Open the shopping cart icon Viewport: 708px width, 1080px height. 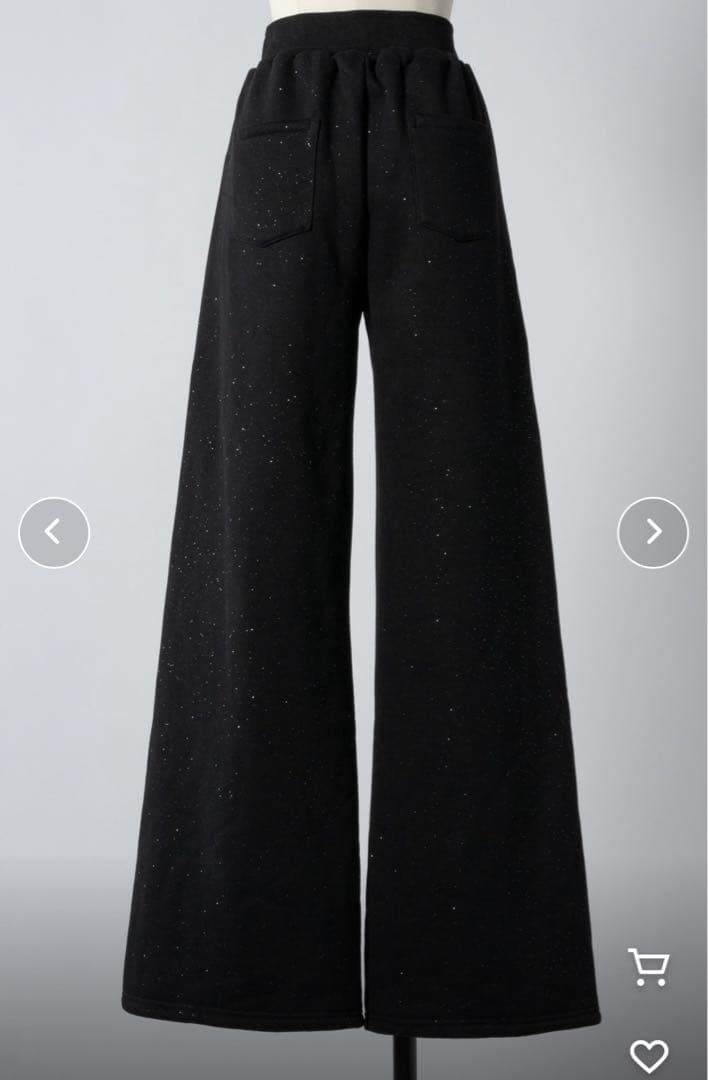(648, 967)
